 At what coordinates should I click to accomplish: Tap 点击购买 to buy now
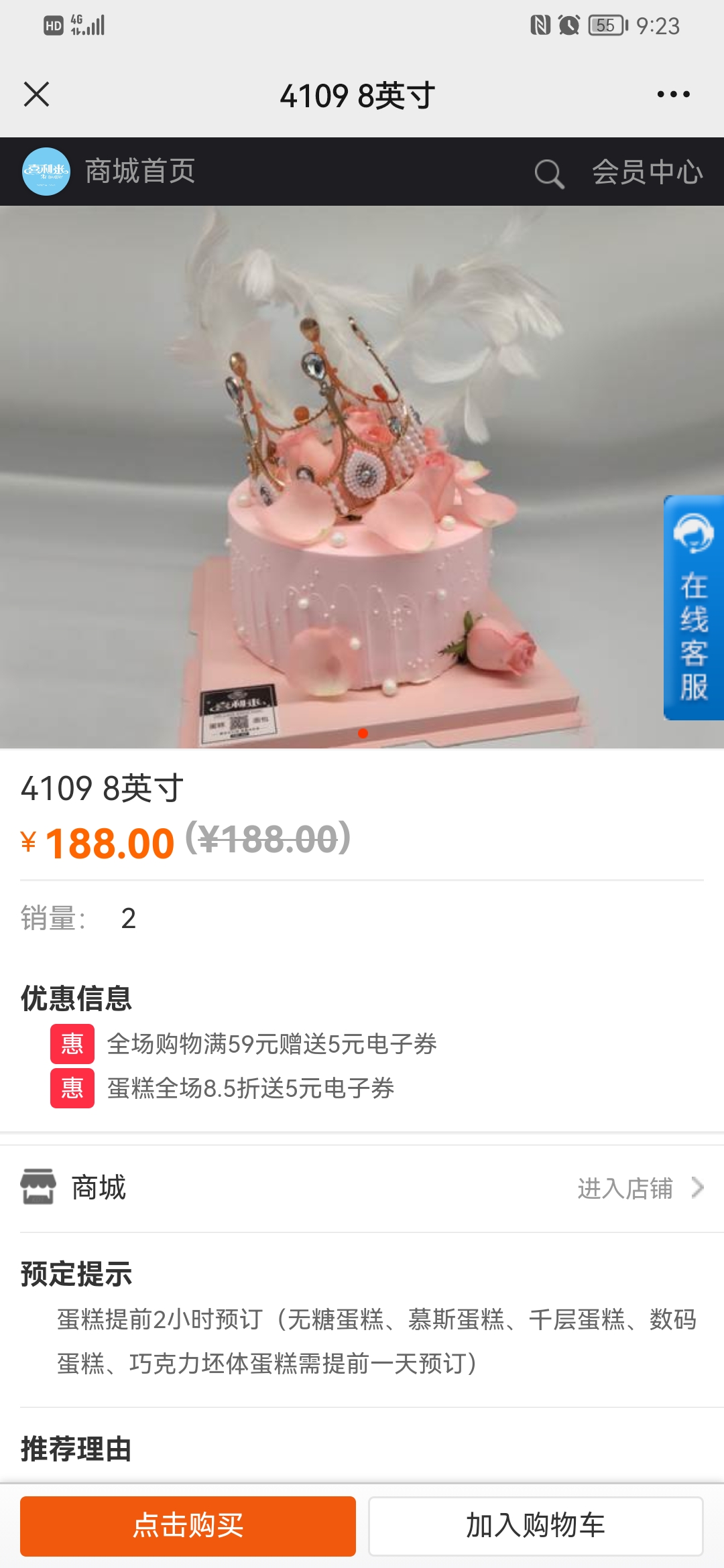point(188,1526)
